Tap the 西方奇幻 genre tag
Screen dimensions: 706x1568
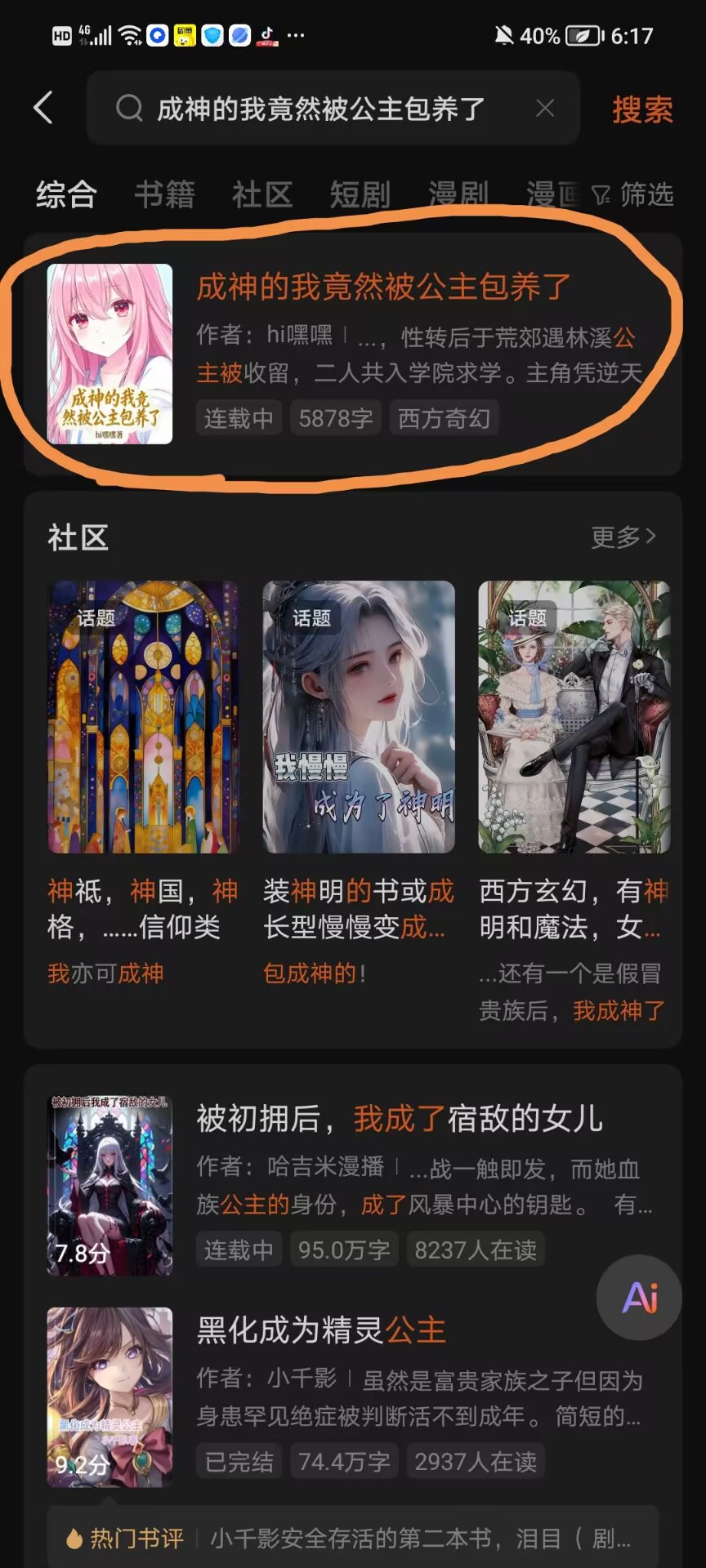pyautogui.click(x=444, y=418)
